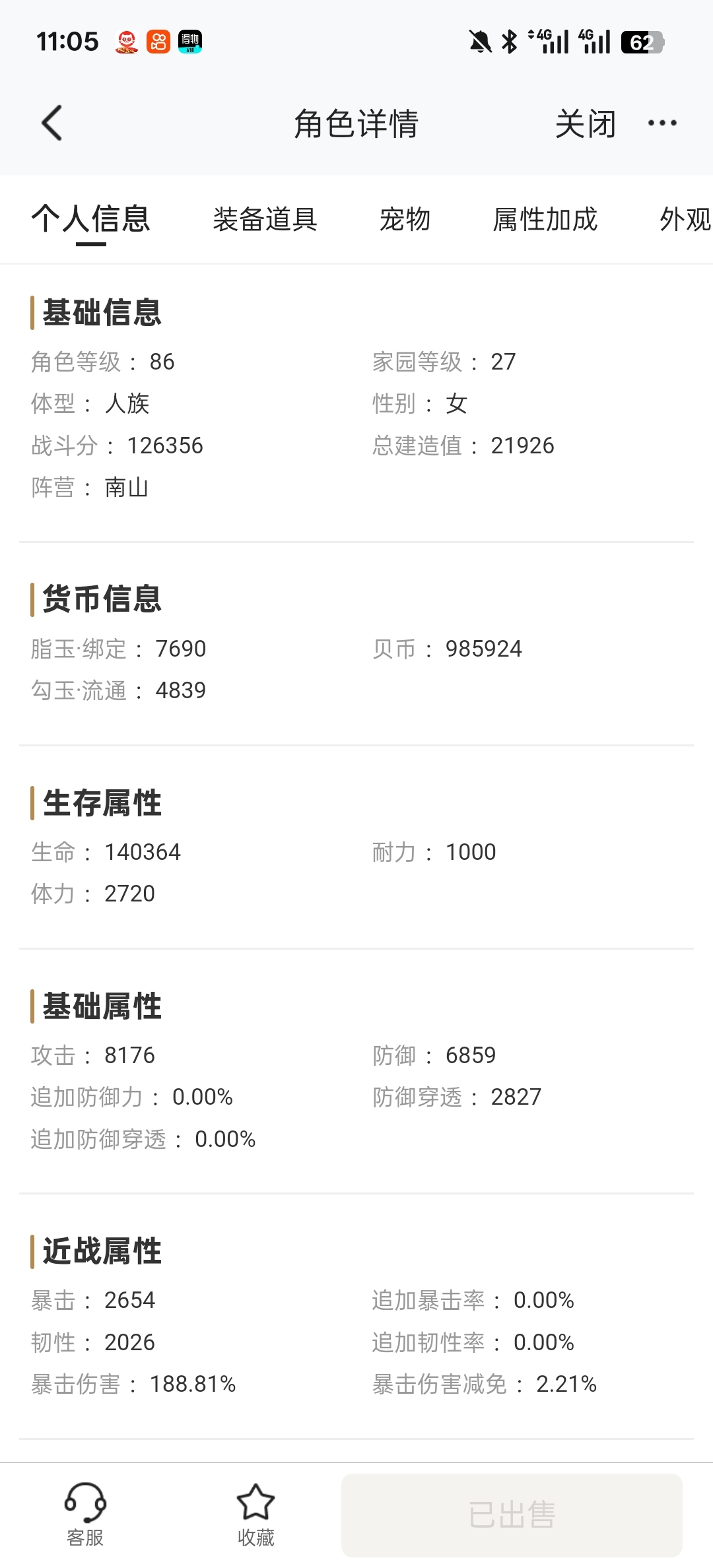View the 宠物 tab
Image resolution: width=713 pixels, height=1568 pixels.
[x=405, y=219]
